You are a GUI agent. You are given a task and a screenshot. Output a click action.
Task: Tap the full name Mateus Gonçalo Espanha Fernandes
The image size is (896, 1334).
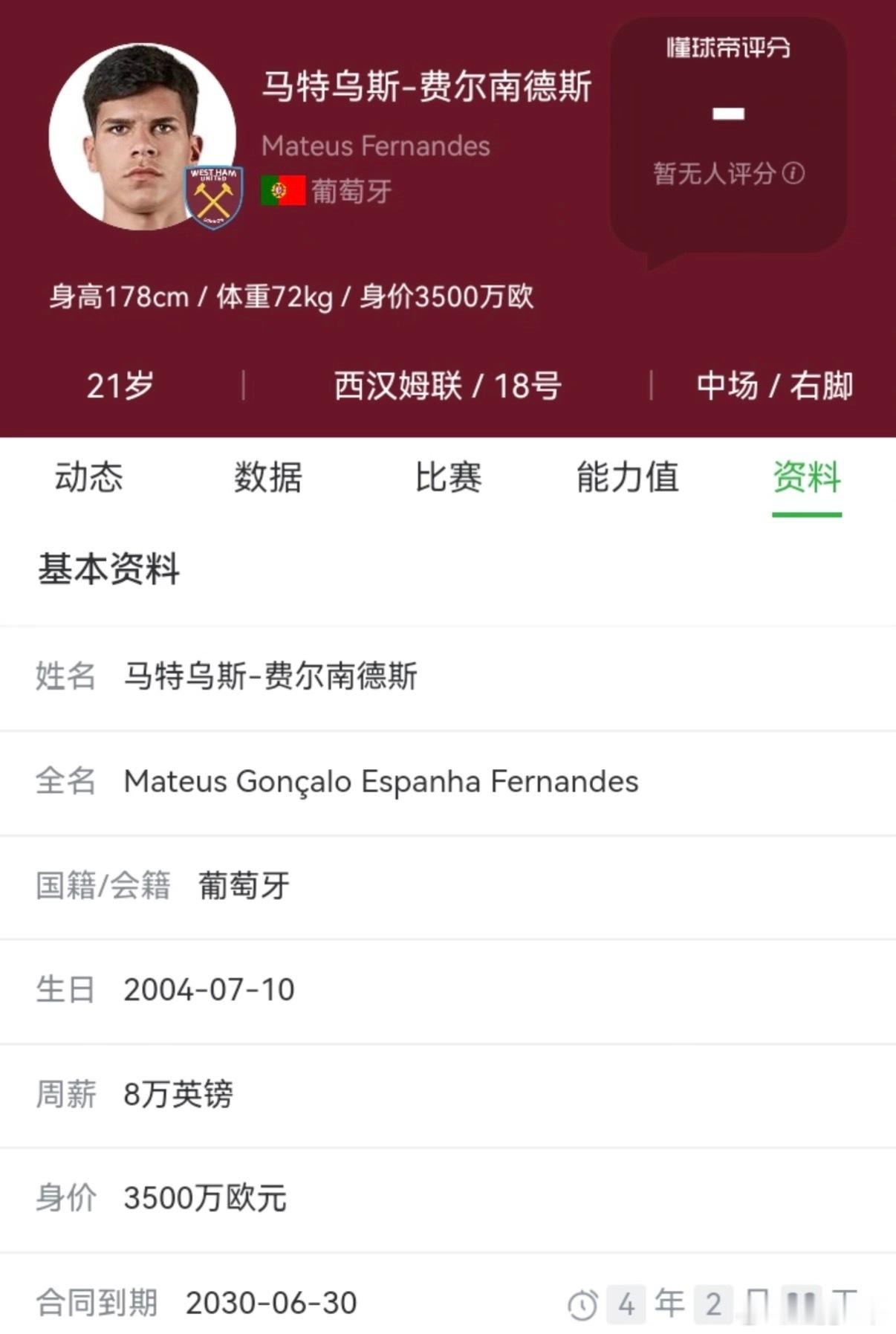381,782
